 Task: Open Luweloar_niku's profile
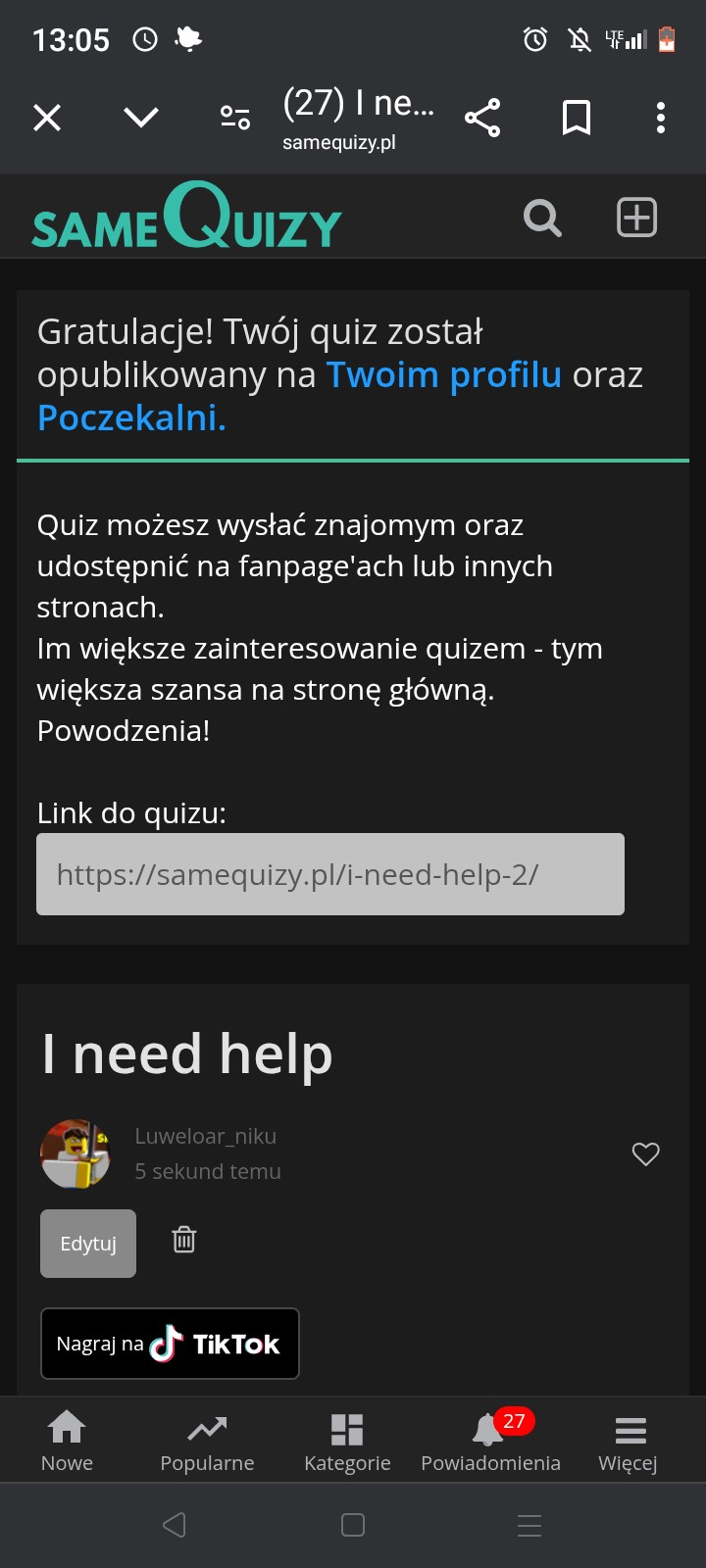[205, 1136]
